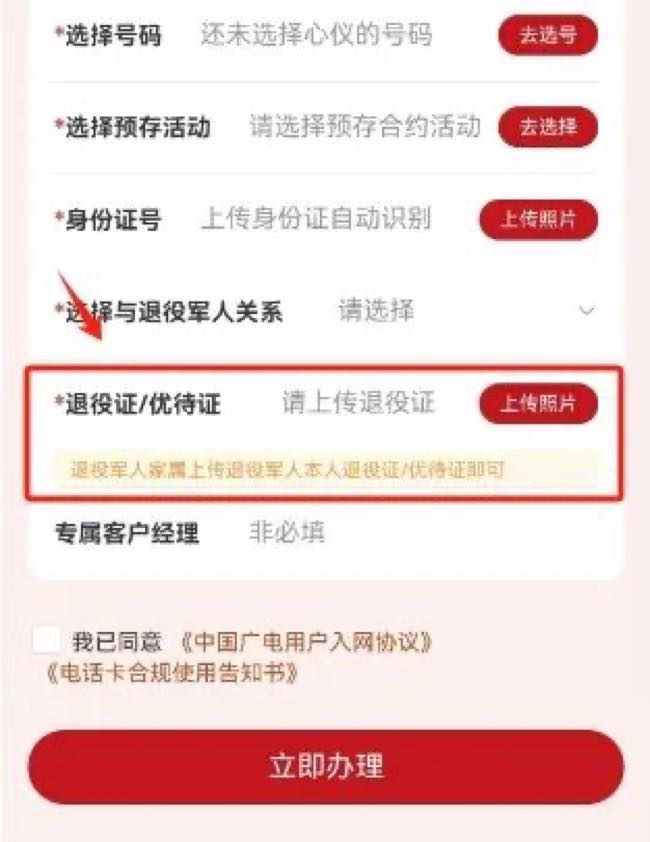
Task: Tap 去选择 for a prepaid contract activity
Action: [547, 127]
